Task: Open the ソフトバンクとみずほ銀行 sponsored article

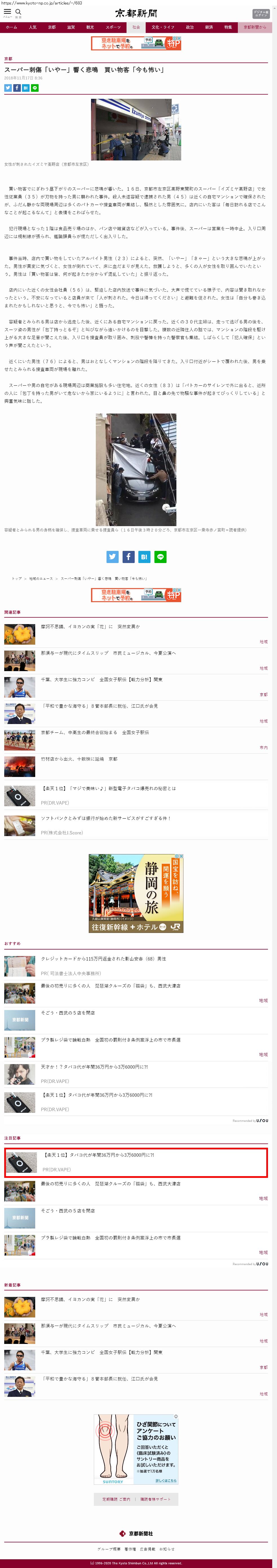Action: click(x=105, y=818)
